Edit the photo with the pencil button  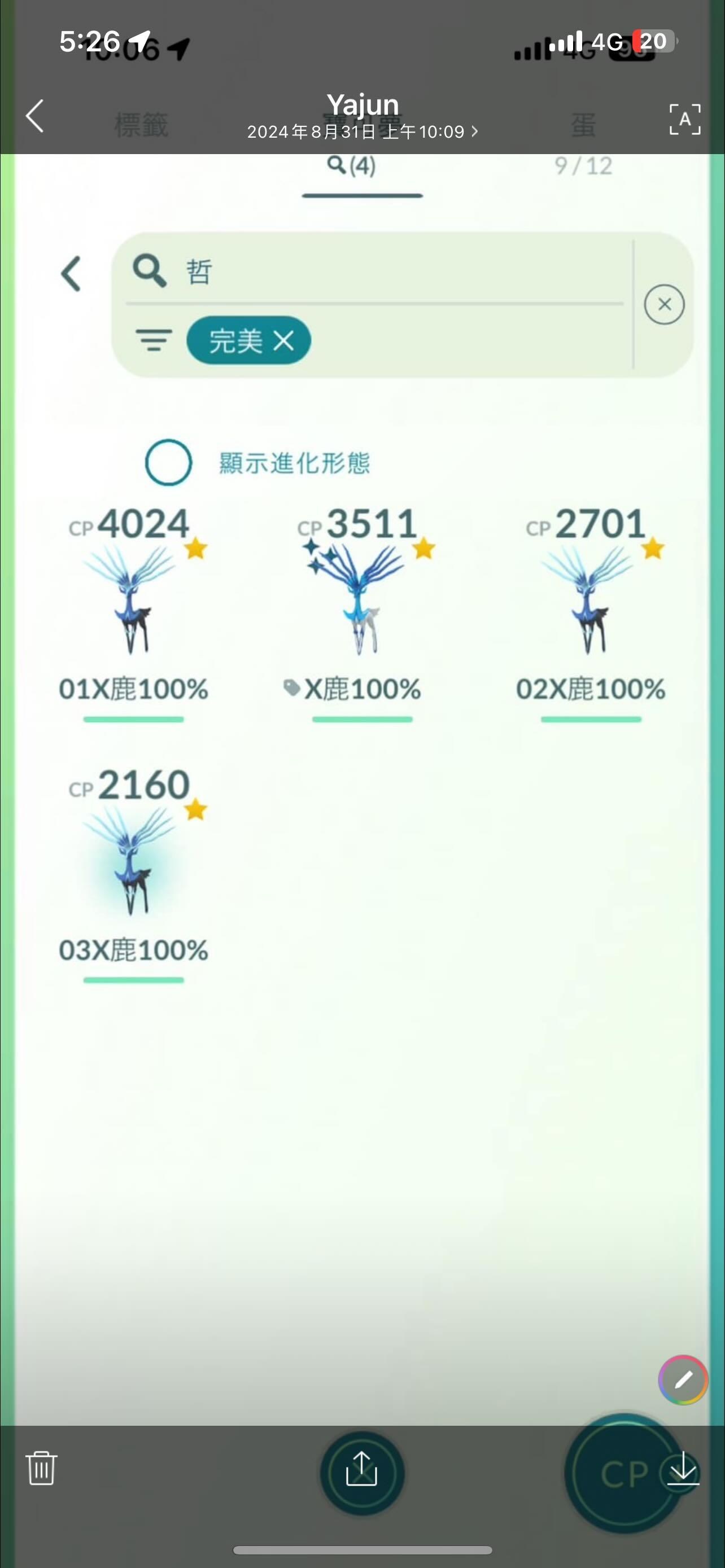(x=683, y=1380)
